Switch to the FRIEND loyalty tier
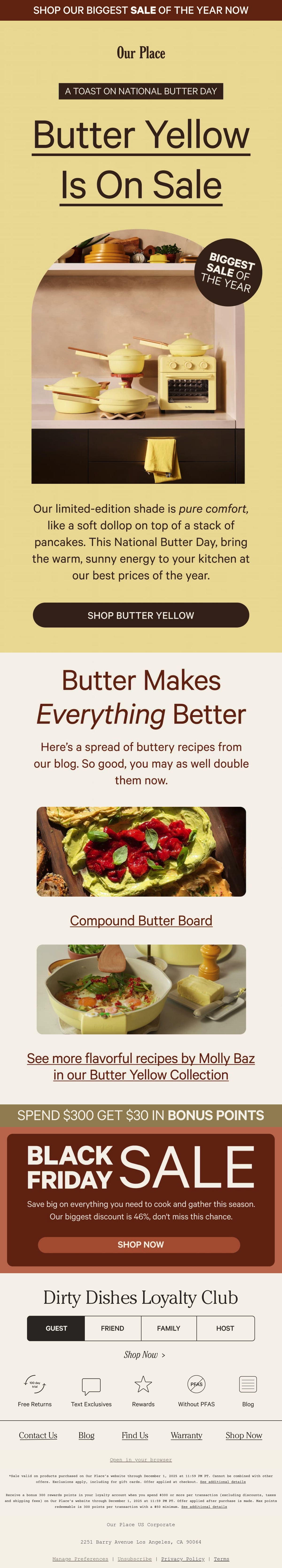This screenshot has height=1568, width=282. point(113,1328)
